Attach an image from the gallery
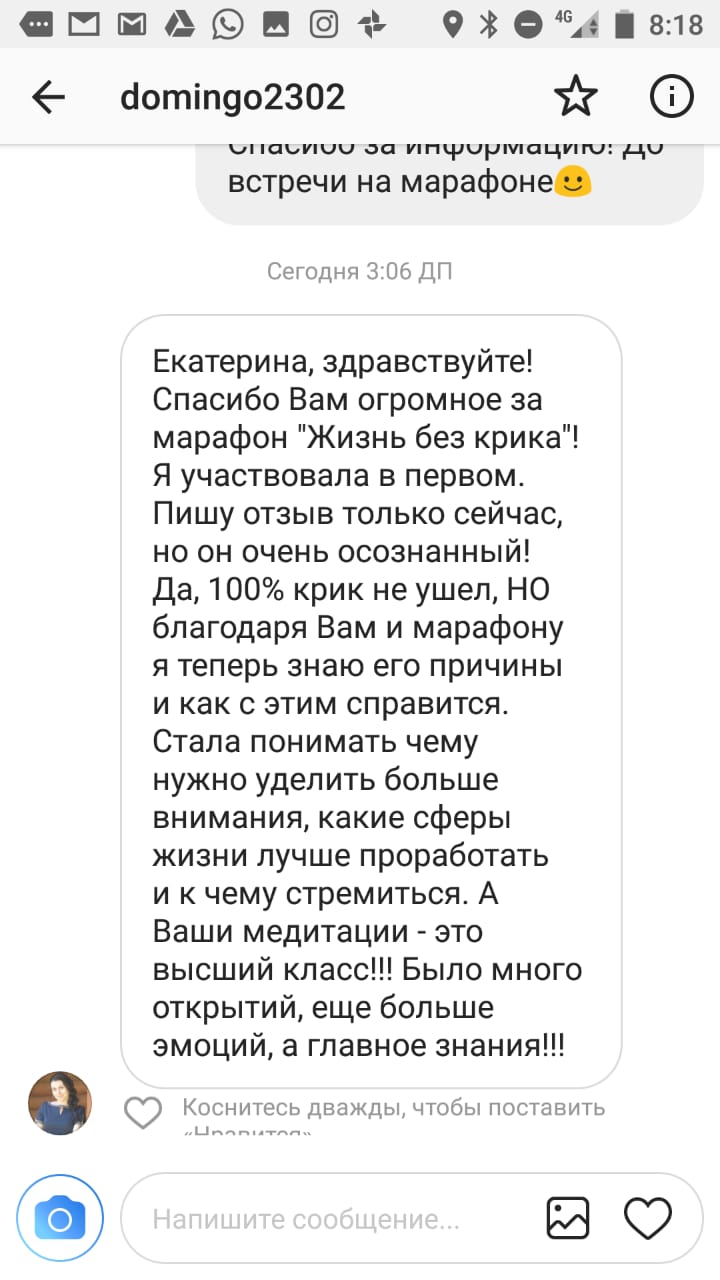Image resolution: width=720 pixels, height=1280 pixels. click(x=568, y=1218)
